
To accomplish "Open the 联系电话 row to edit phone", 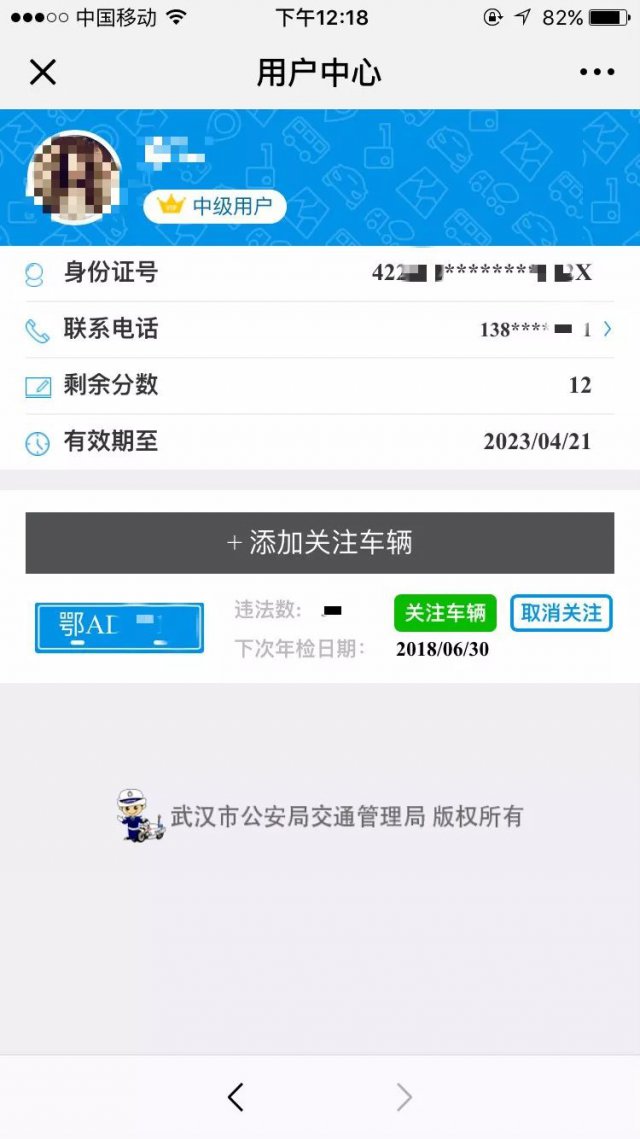I will 319,329.
